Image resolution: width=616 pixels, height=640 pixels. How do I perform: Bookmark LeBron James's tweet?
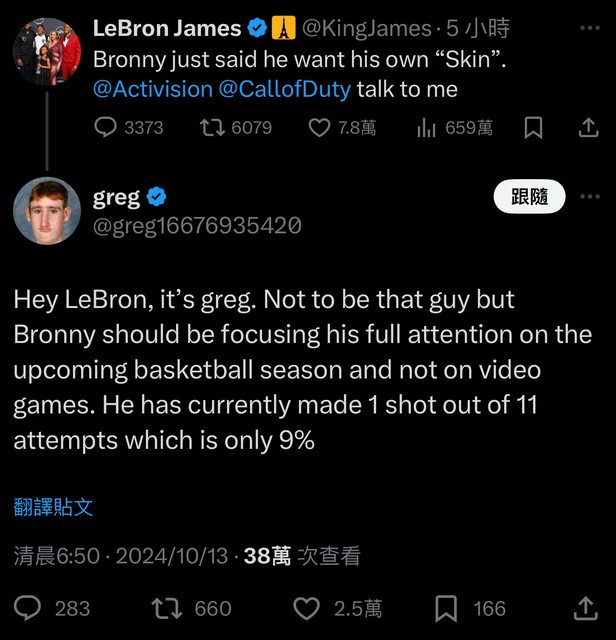tap(534, 127)
